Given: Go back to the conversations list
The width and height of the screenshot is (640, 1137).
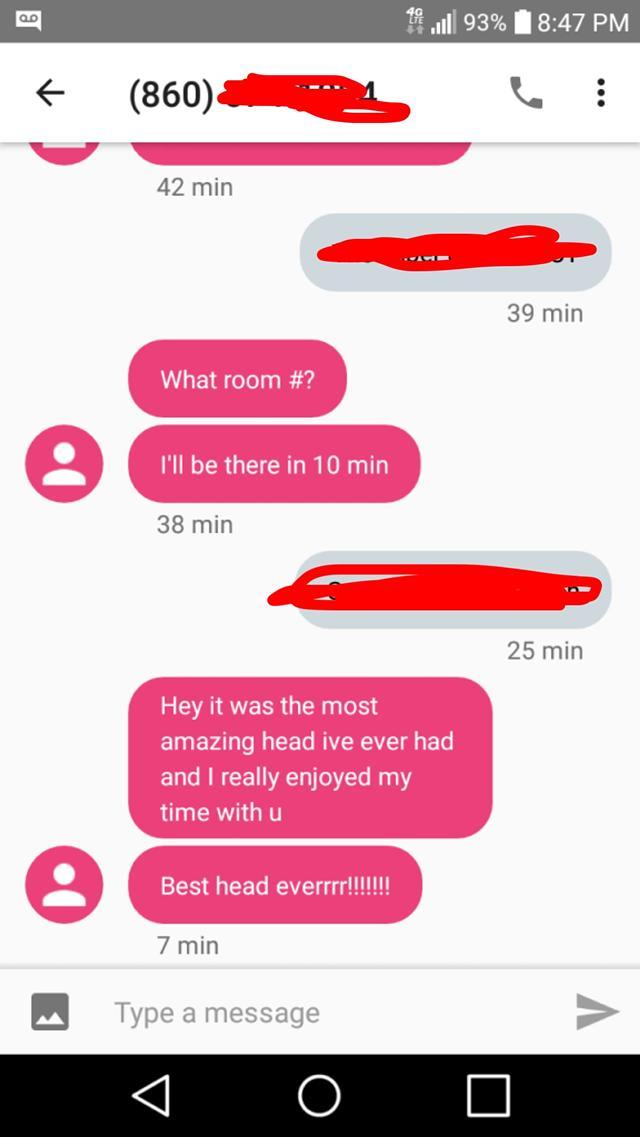Looking at the screenshot, I should [50, 93].
